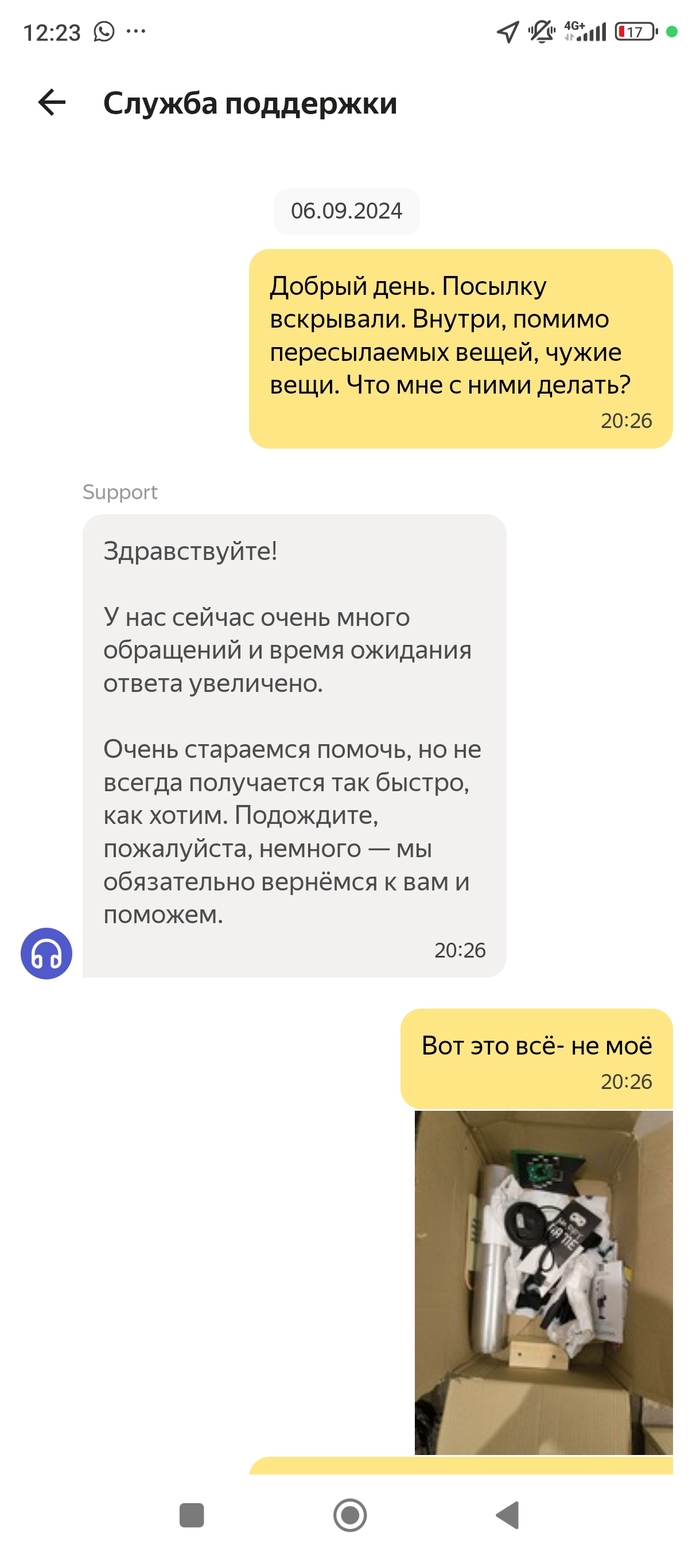Image resolution: width=700 pixels, height=1556 pixels.
Task: Tap the system home button
Action: point(350,1515)
